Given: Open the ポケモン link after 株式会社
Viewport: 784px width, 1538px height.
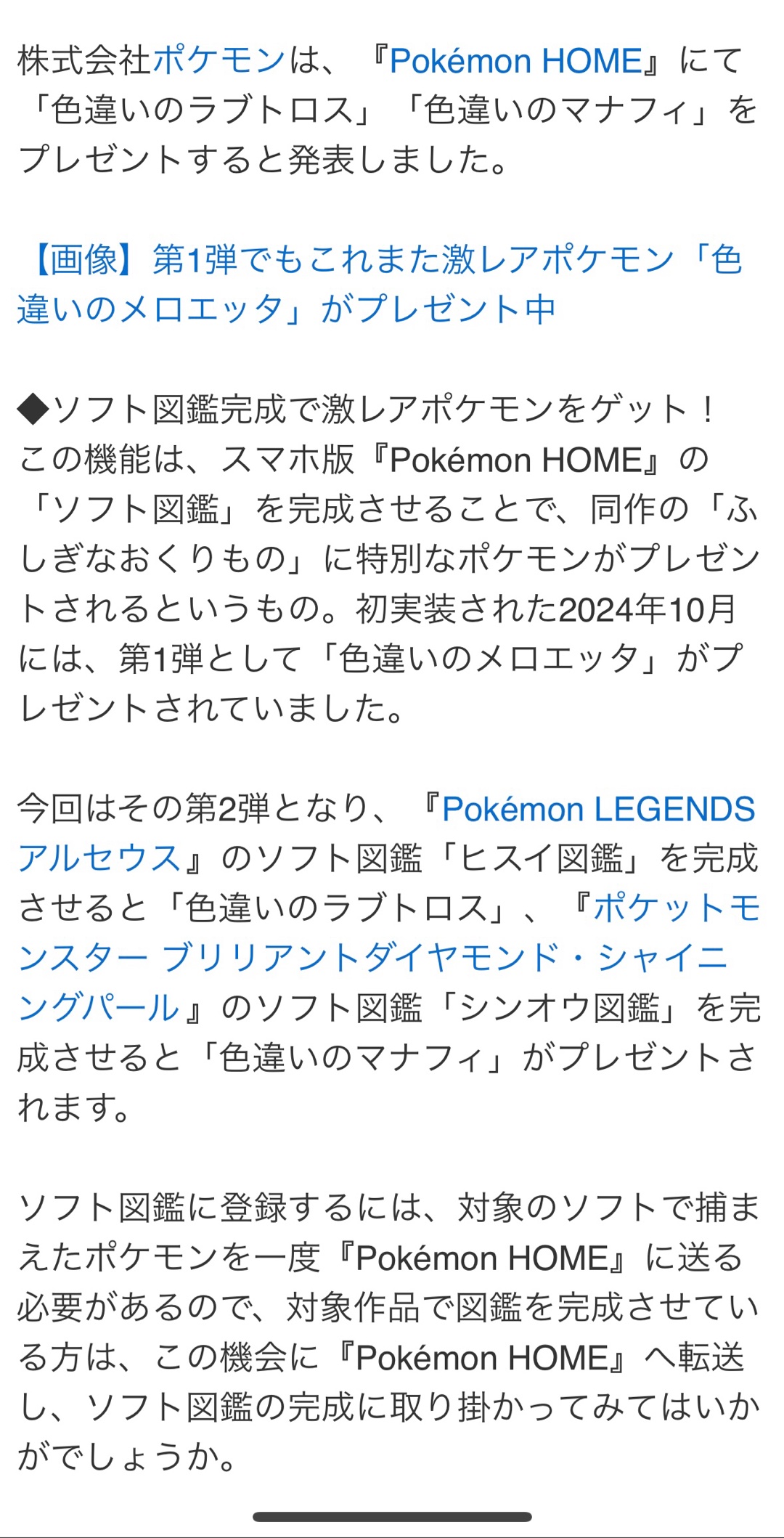Looking at the screenshot, I should [x=219, y=60].
